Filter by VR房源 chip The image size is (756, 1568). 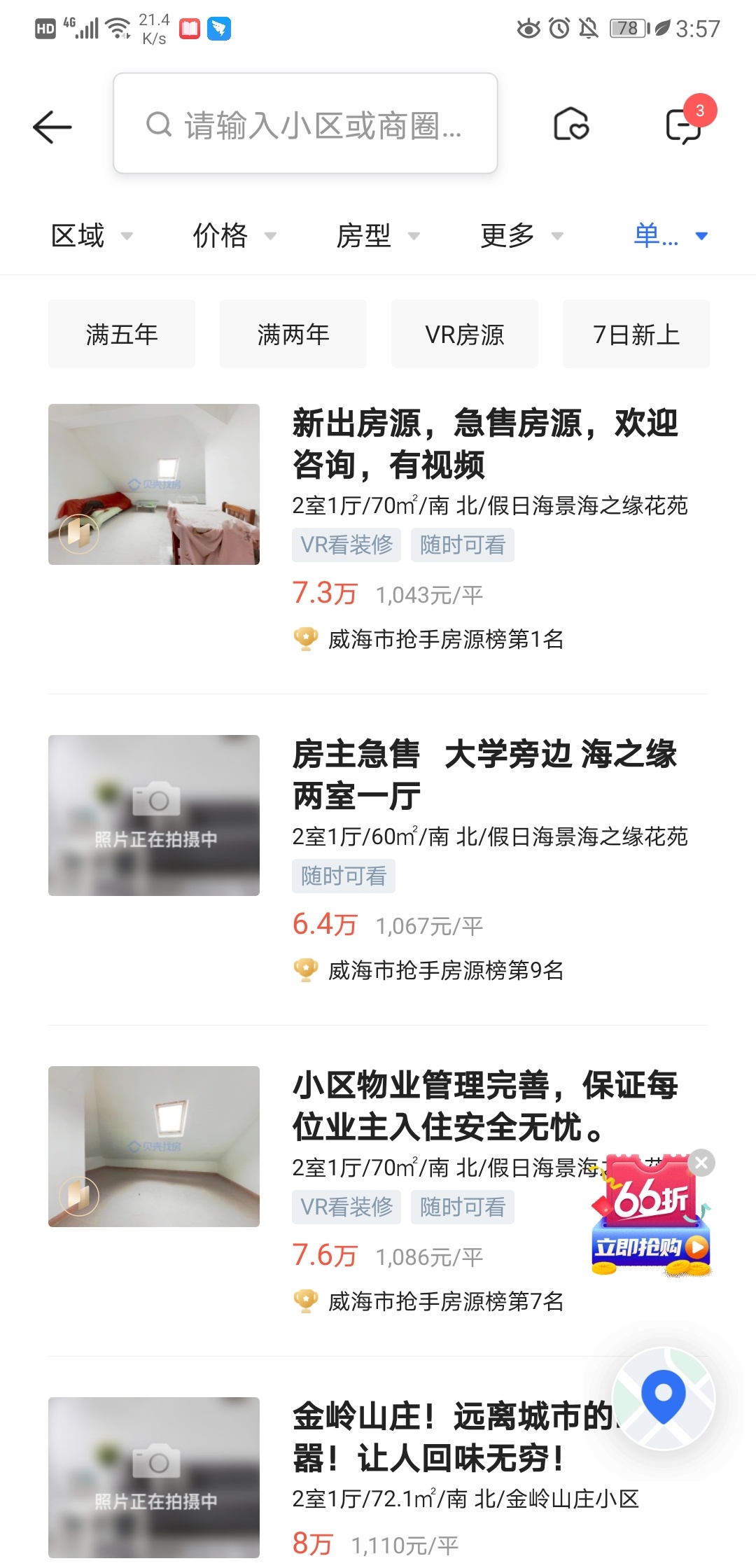point(465,334)
